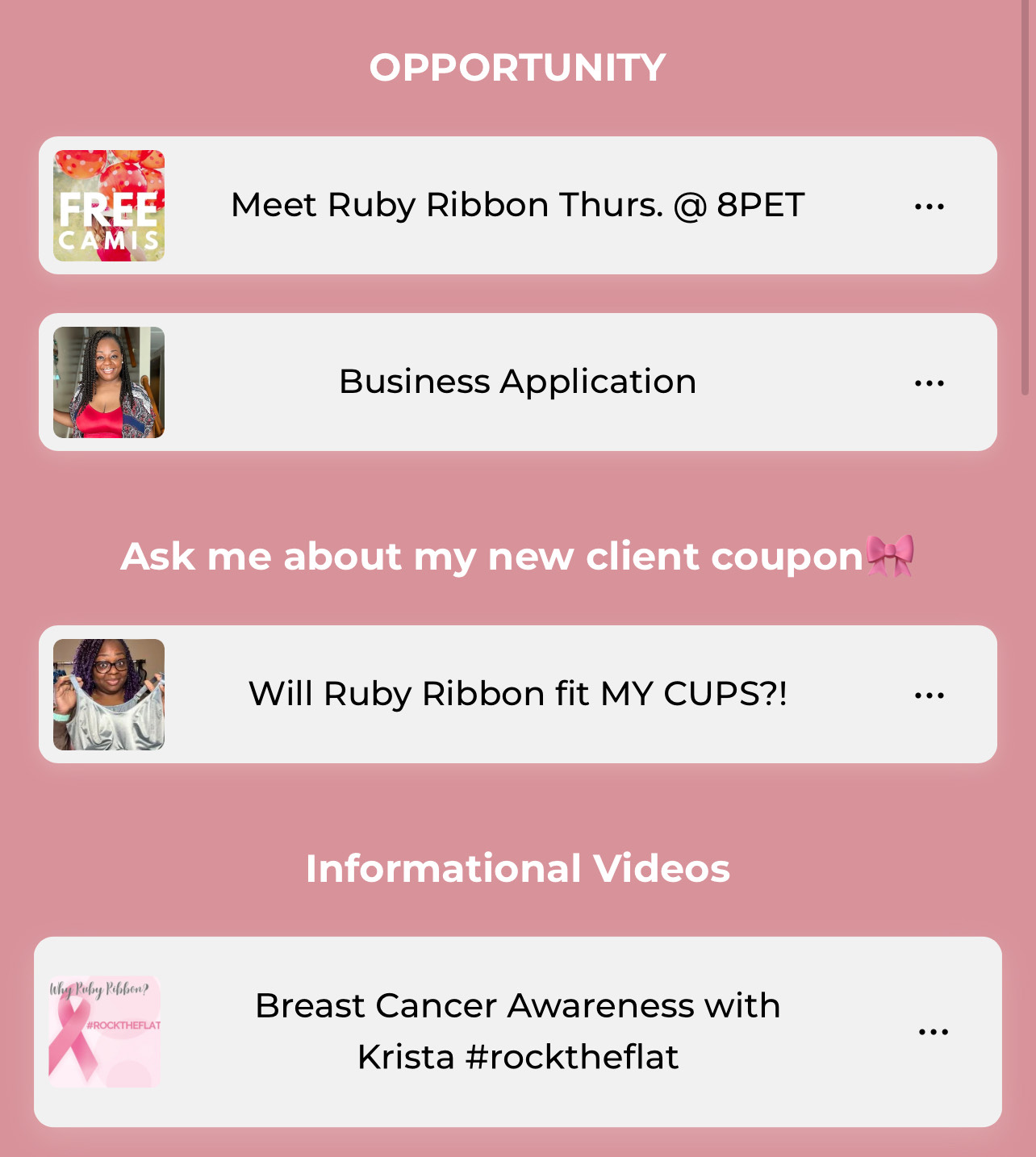Image resolution: width=1036 pixels, height=1157 pixels.
Task: Open Will Ruby Ribbon fit MY CUPS
Action: 517,694
